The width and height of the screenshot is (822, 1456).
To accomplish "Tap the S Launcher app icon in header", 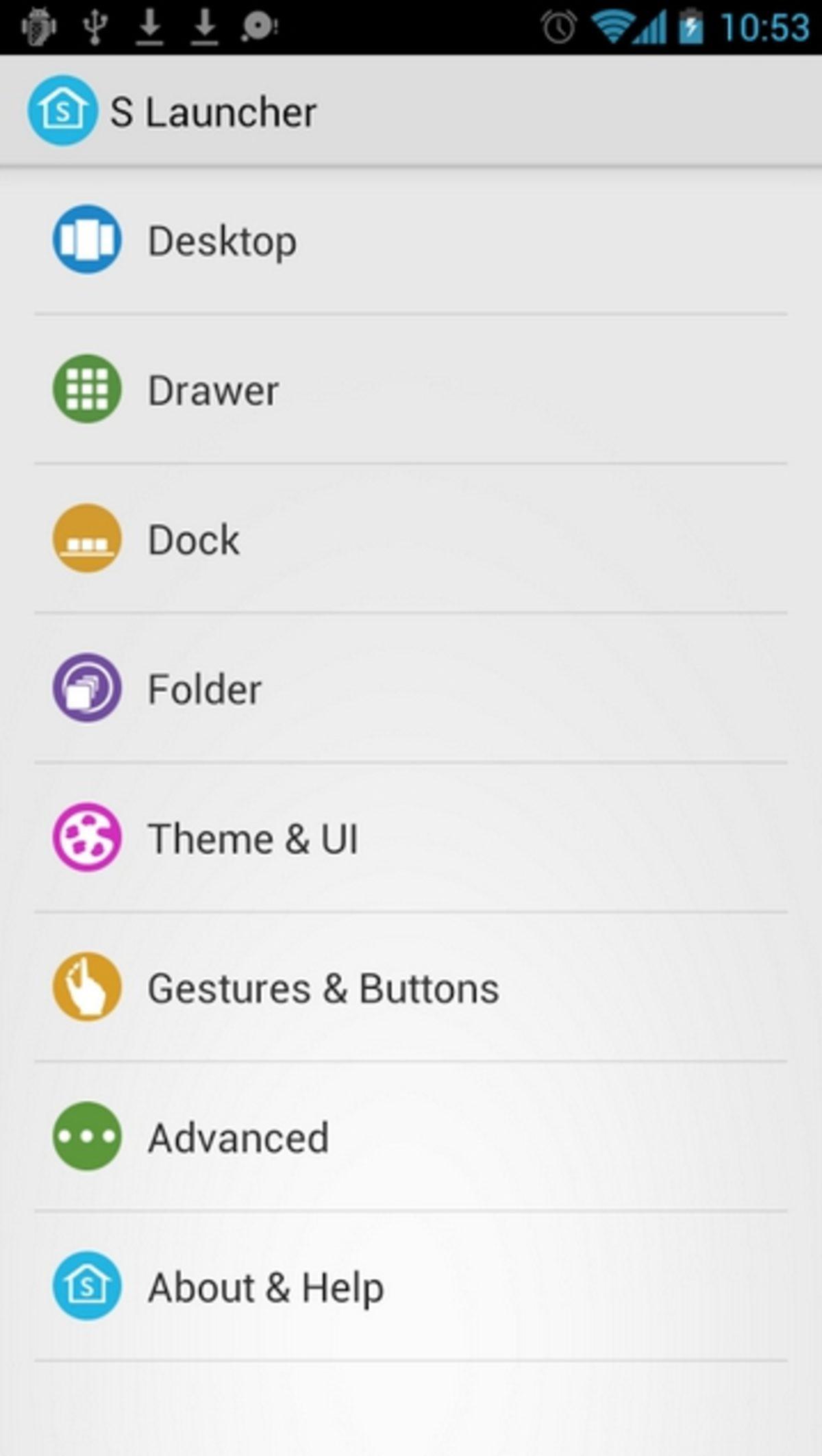I will (x=62, y=110).
